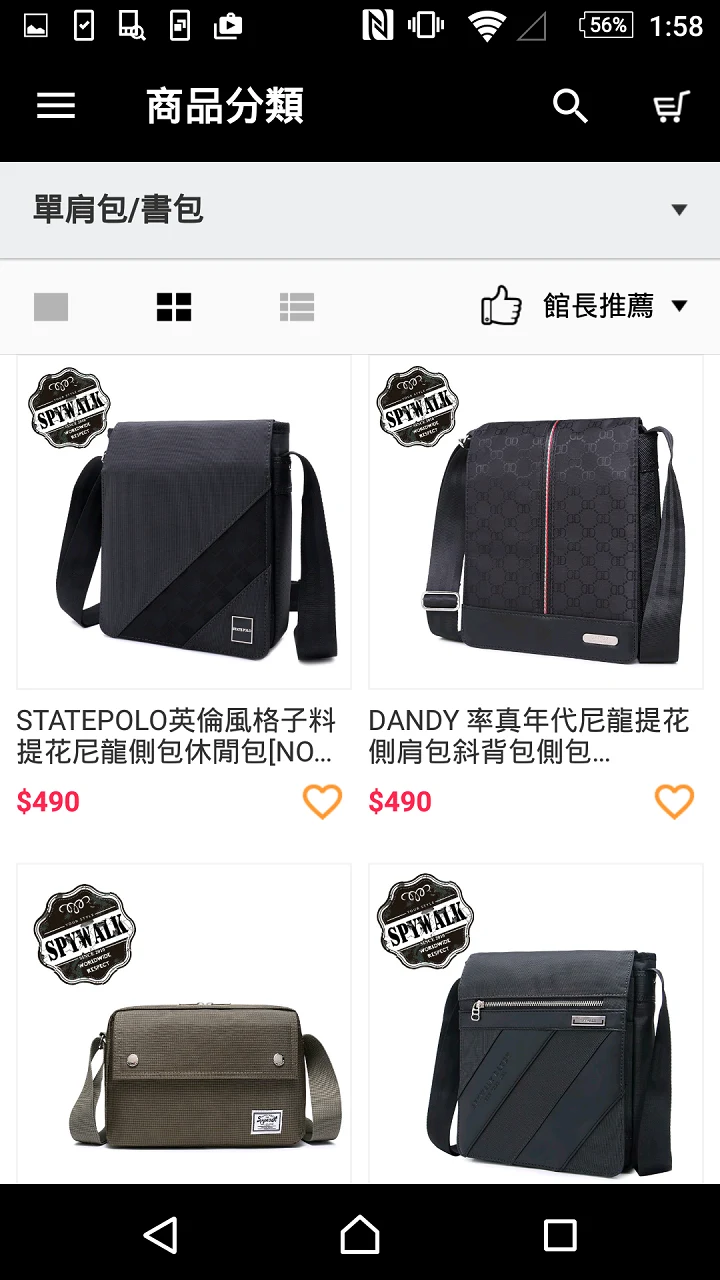This screenshot has width=720, height=1280.
Task: Open the dark navy zipper bag product
Action: click(536, 1024)
